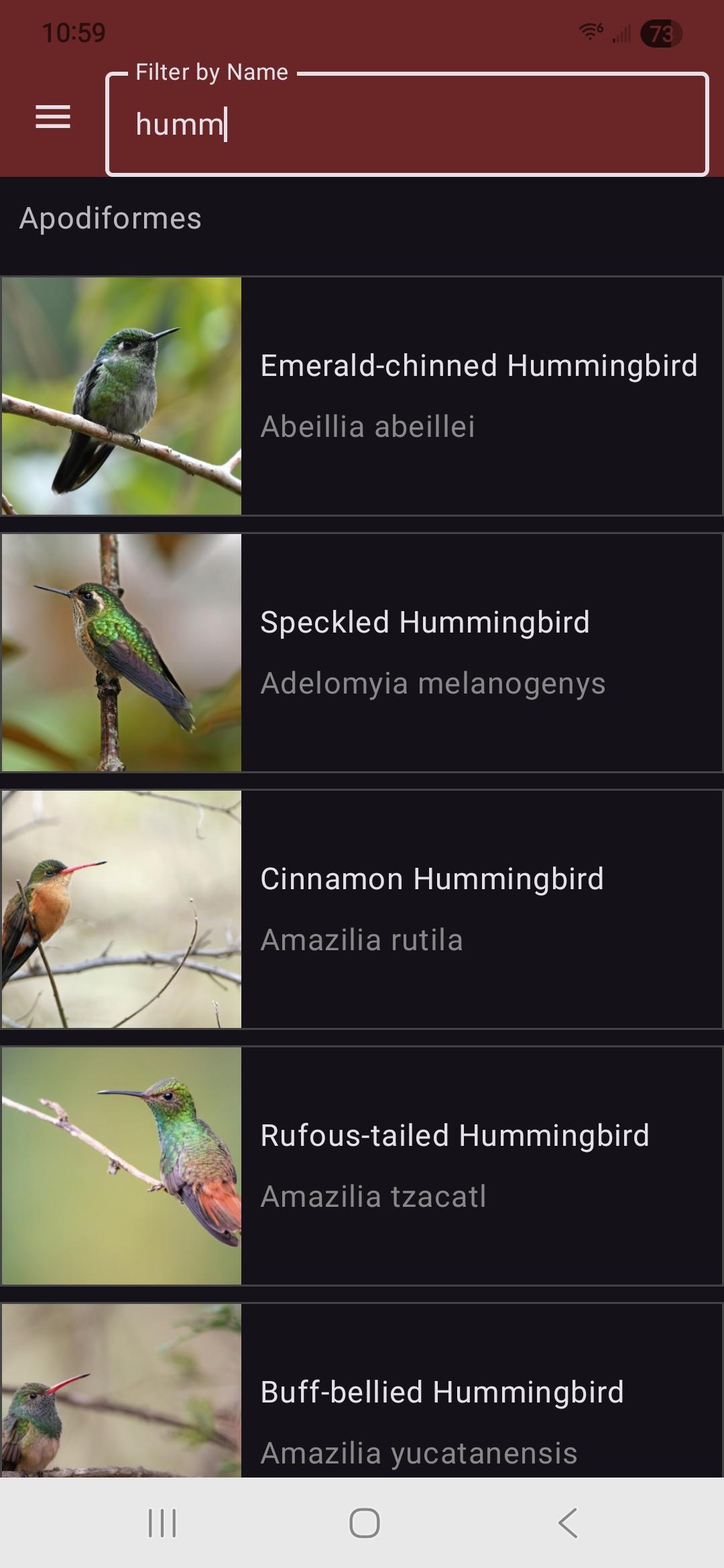Open the hamburger navigation menu

click(53, 117)
